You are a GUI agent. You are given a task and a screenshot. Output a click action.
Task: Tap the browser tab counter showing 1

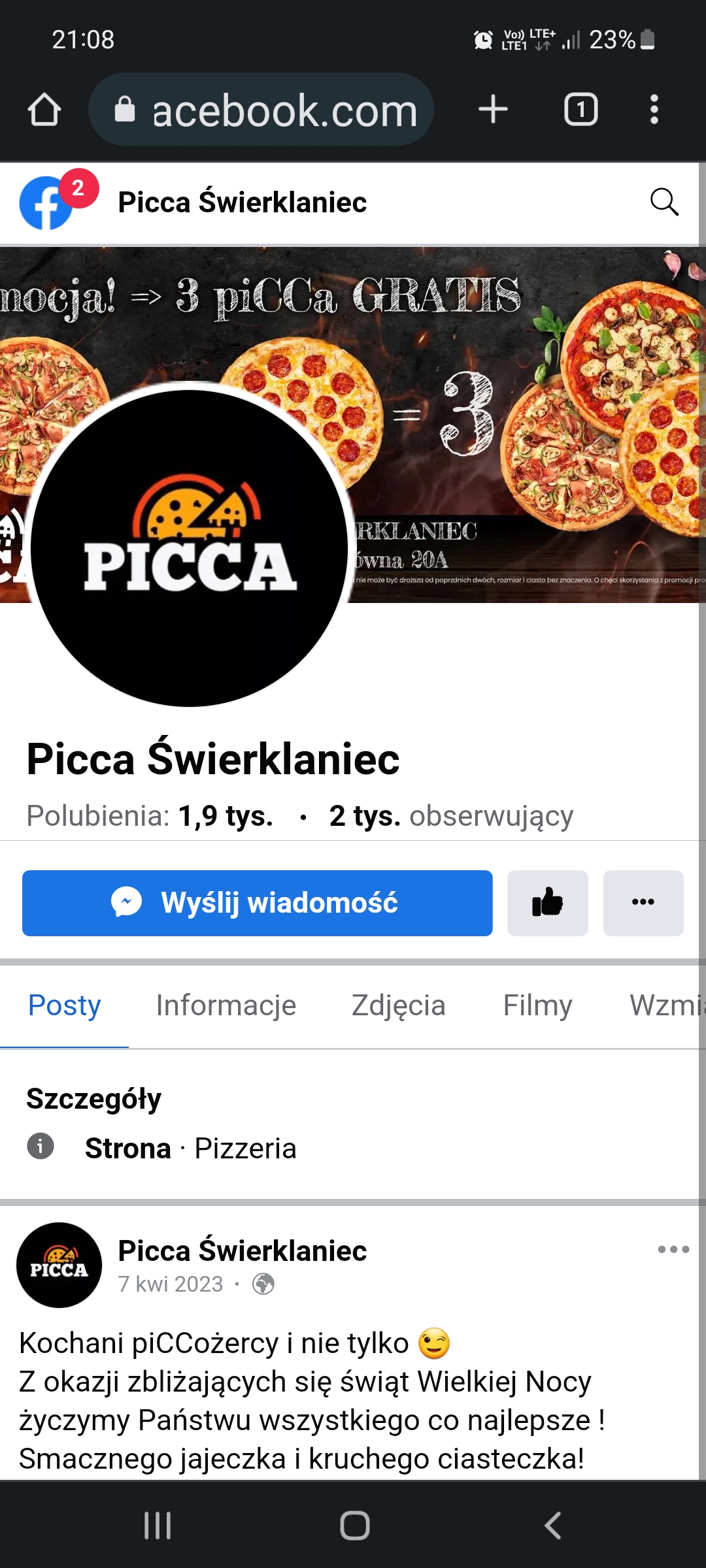(x=580, y=109)
